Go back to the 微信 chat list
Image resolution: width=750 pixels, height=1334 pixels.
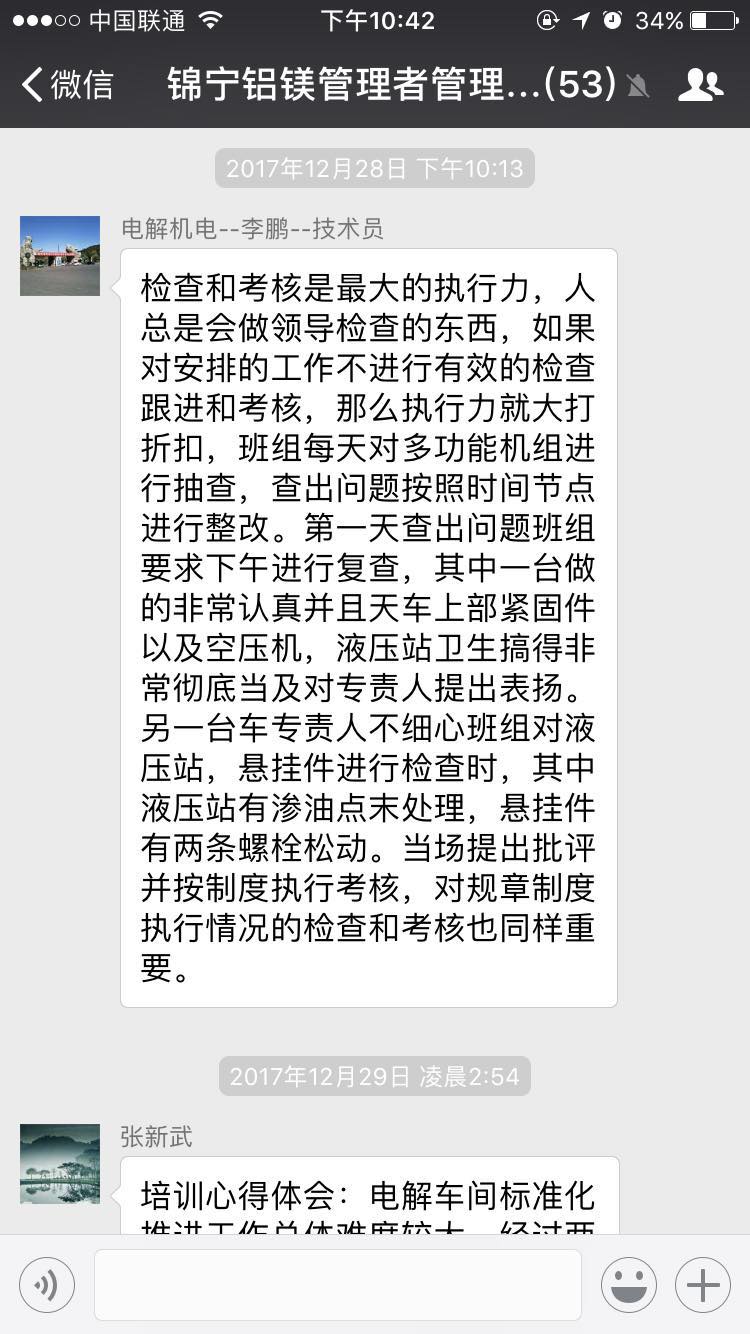[x=66, y=85]
